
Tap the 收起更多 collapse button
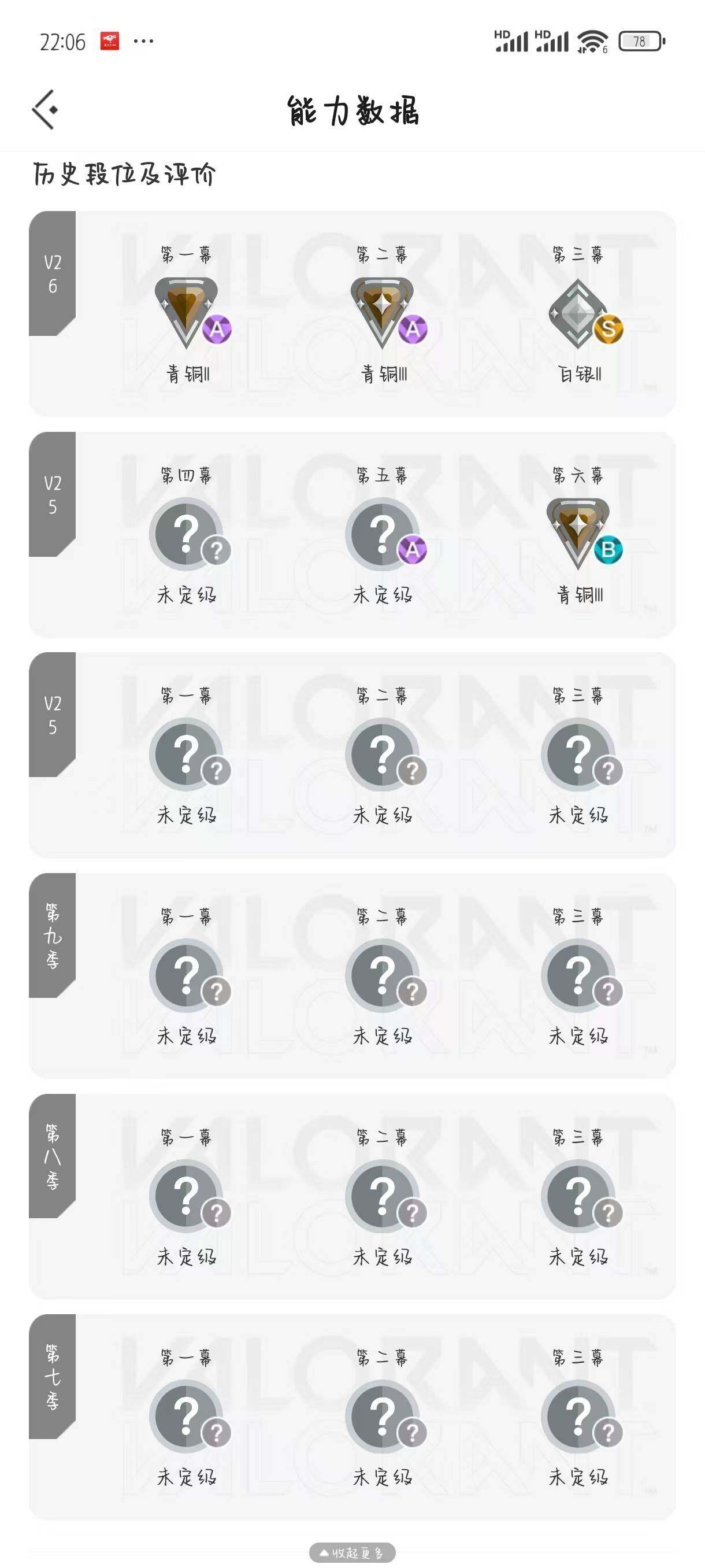pos(352,1553)
